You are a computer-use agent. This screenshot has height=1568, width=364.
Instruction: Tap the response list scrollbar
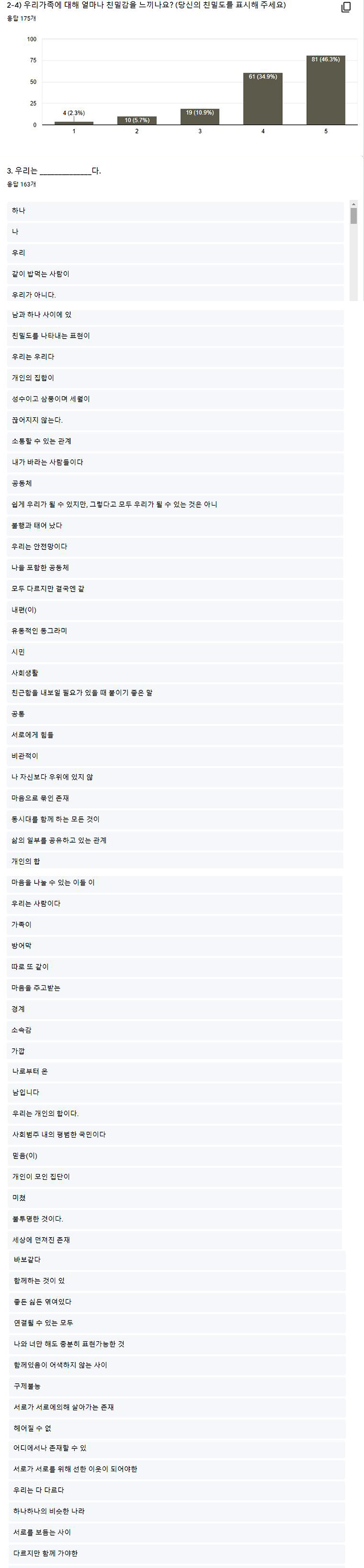pos(354,215)
